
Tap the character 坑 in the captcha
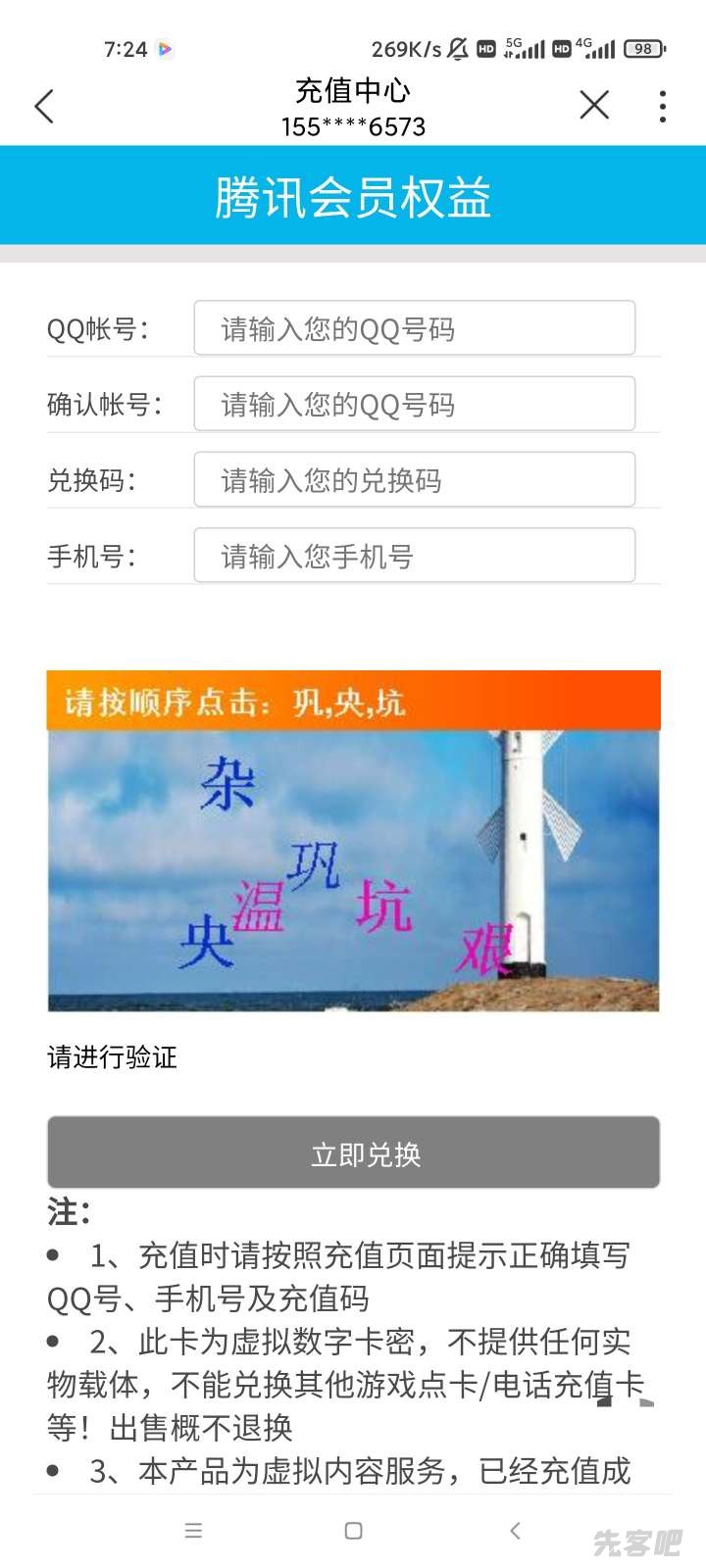tap(383, 905)
